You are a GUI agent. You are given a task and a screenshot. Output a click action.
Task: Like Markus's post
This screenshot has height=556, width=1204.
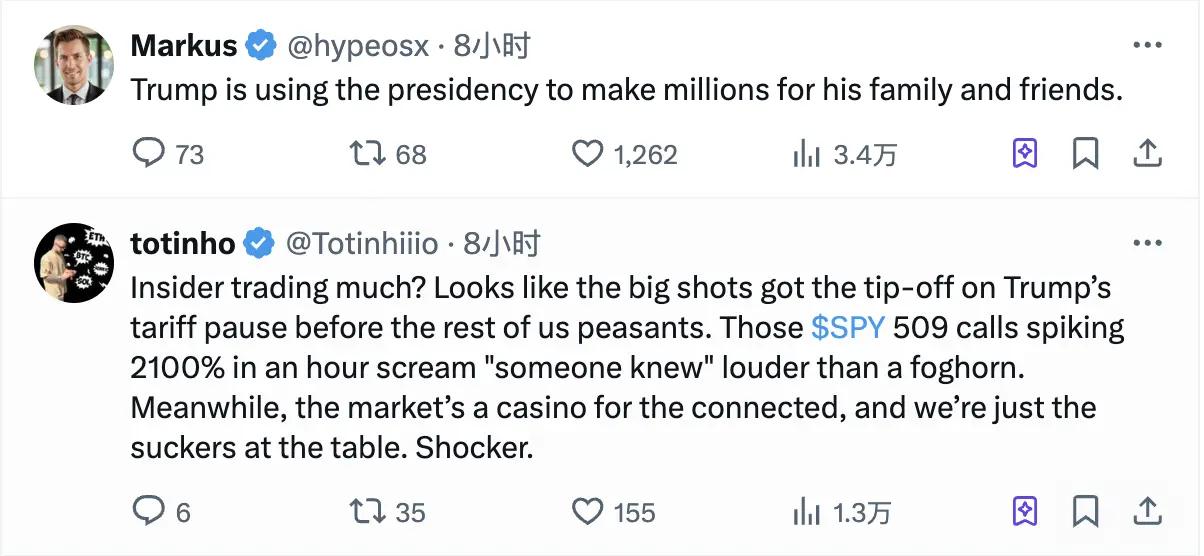(x=588, y=154)
